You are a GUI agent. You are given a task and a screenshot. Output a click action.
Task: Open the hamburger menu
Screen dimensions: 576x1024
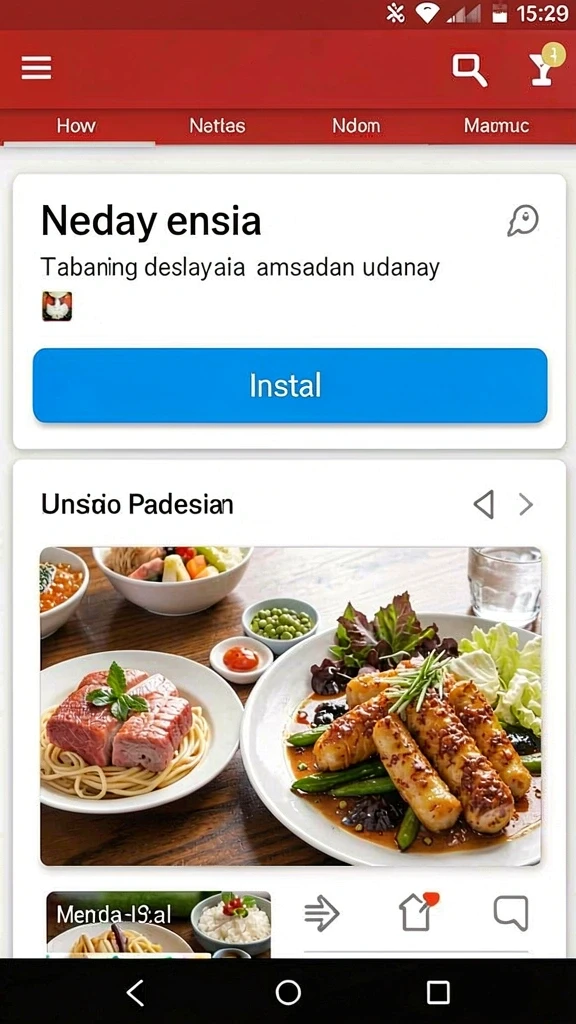coord(37,68)
